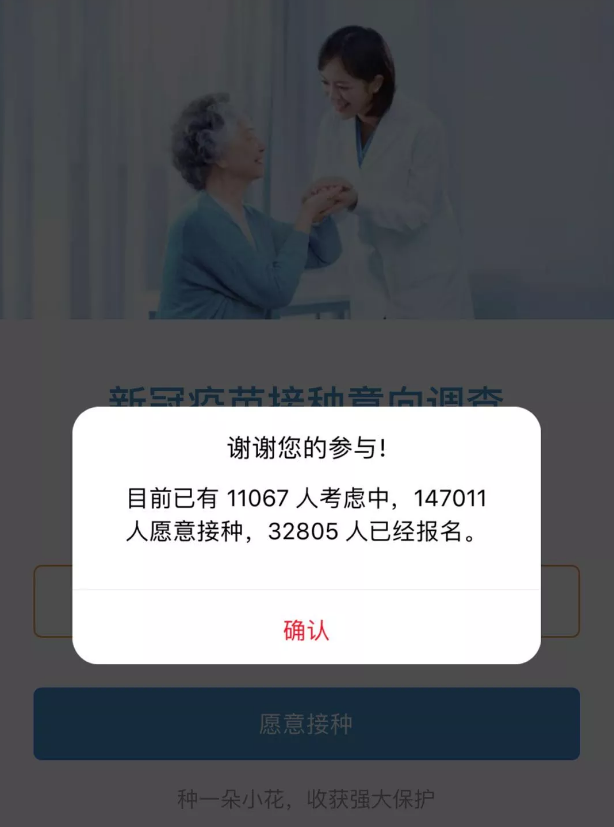This screenshot has height=827, width=614.
Task: Select the 愿意接种 button
Action: [x=306, y=724]
